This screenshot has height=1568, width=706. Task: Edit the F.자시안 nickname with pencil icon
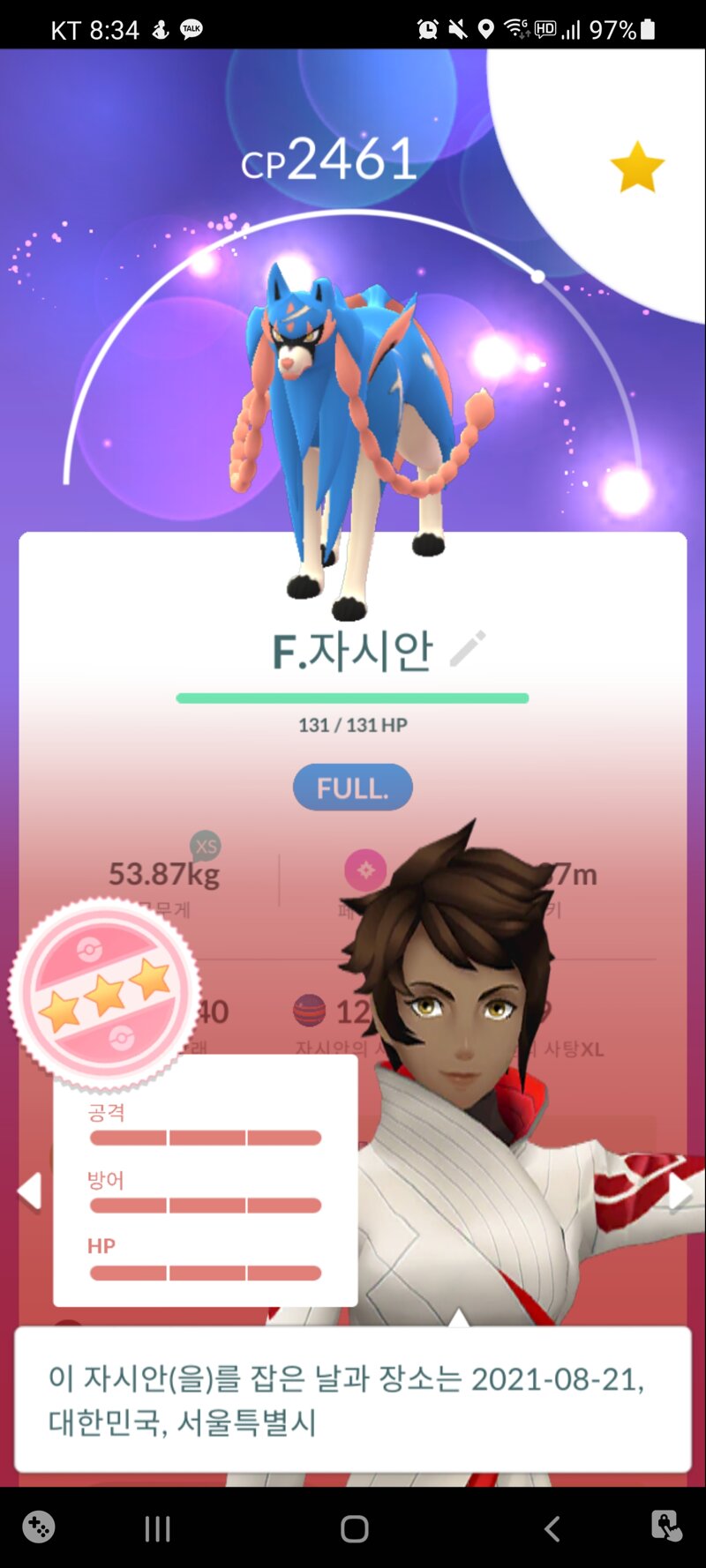coord(468,649)
